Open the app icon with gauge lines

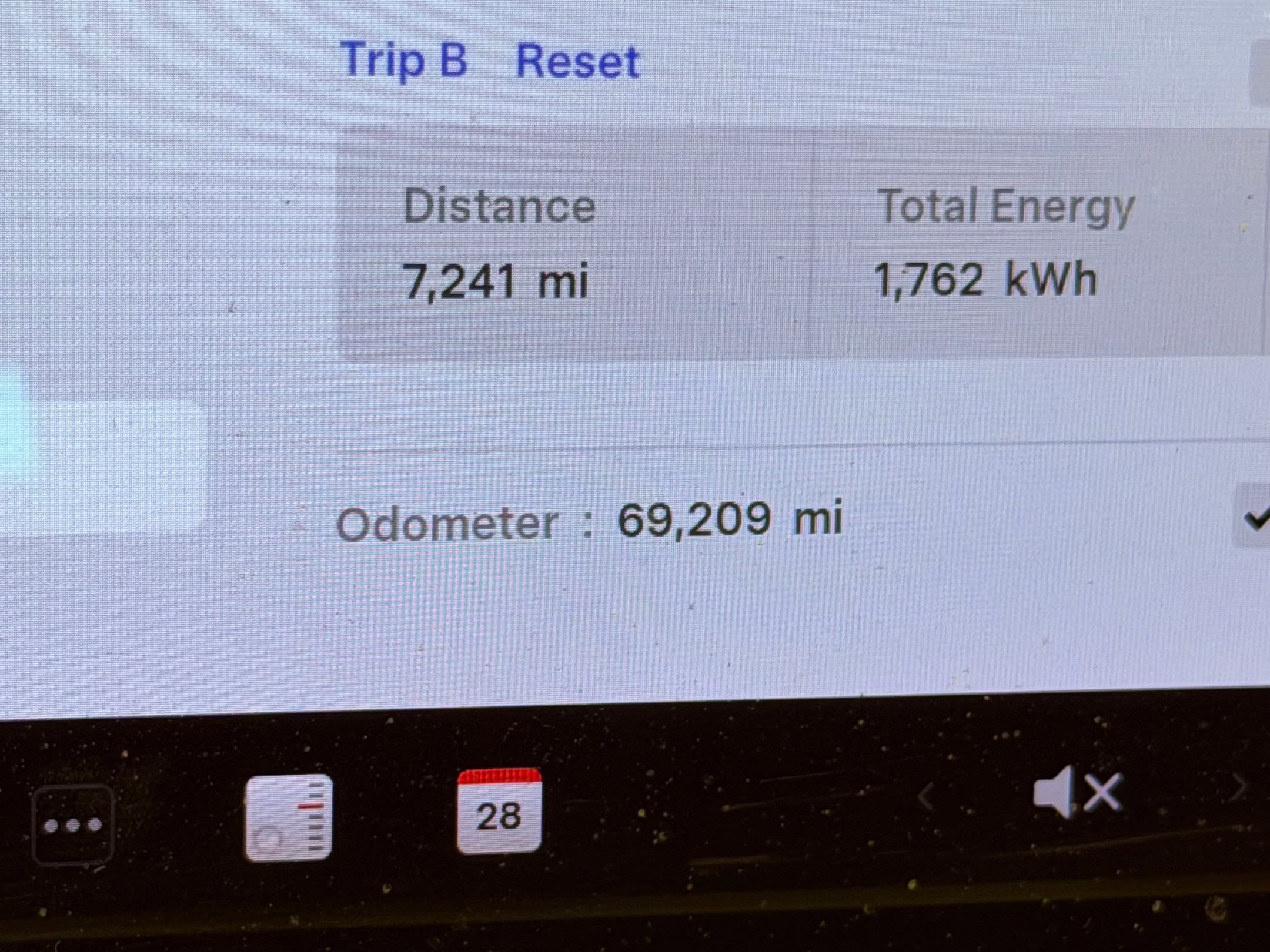(289, 817)
